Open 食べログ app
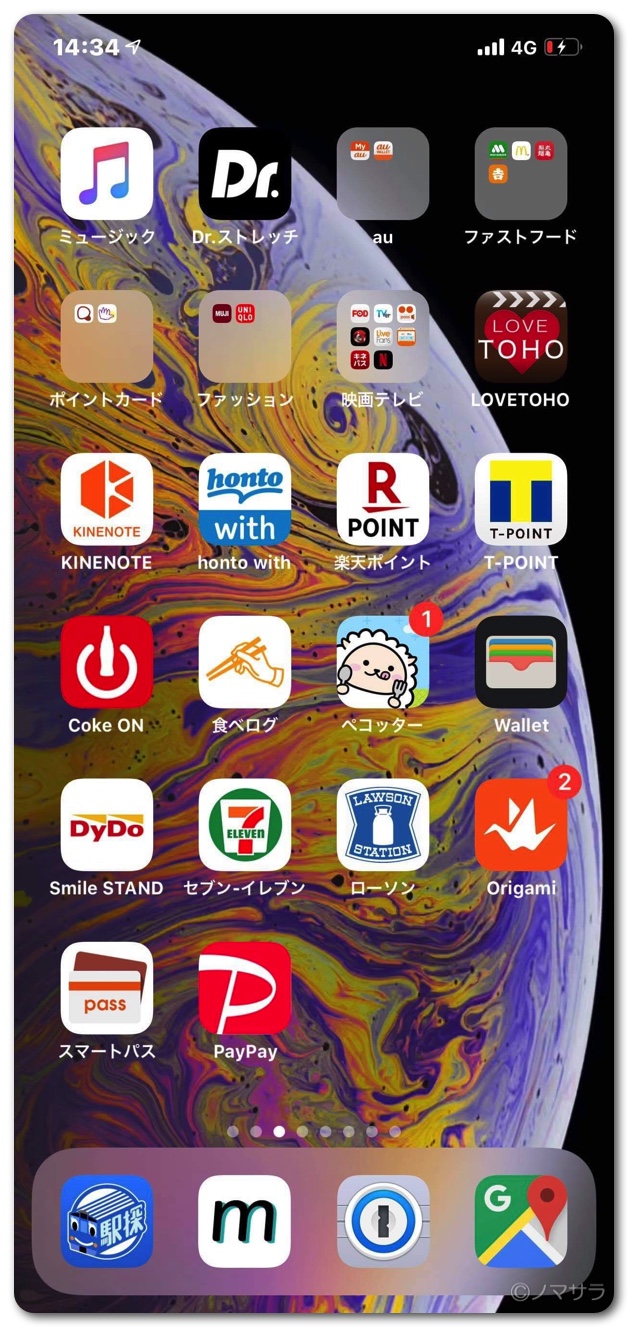The width and height of the screenshot is (628, 1327). (x=245, y=662)
